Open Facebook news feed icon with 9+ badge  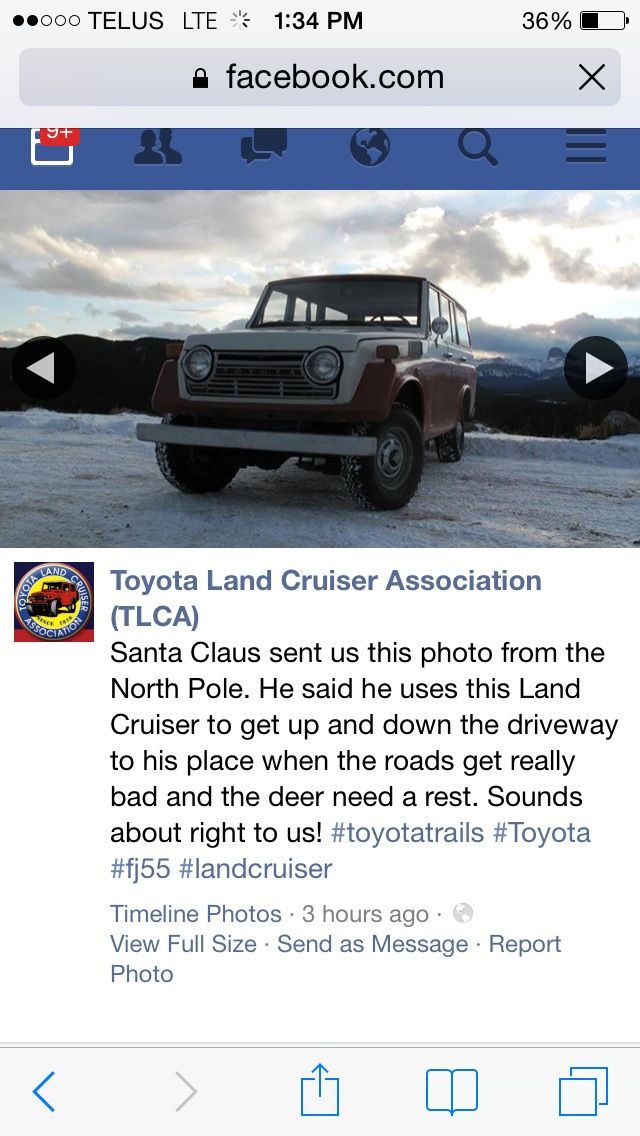[52, 148]
